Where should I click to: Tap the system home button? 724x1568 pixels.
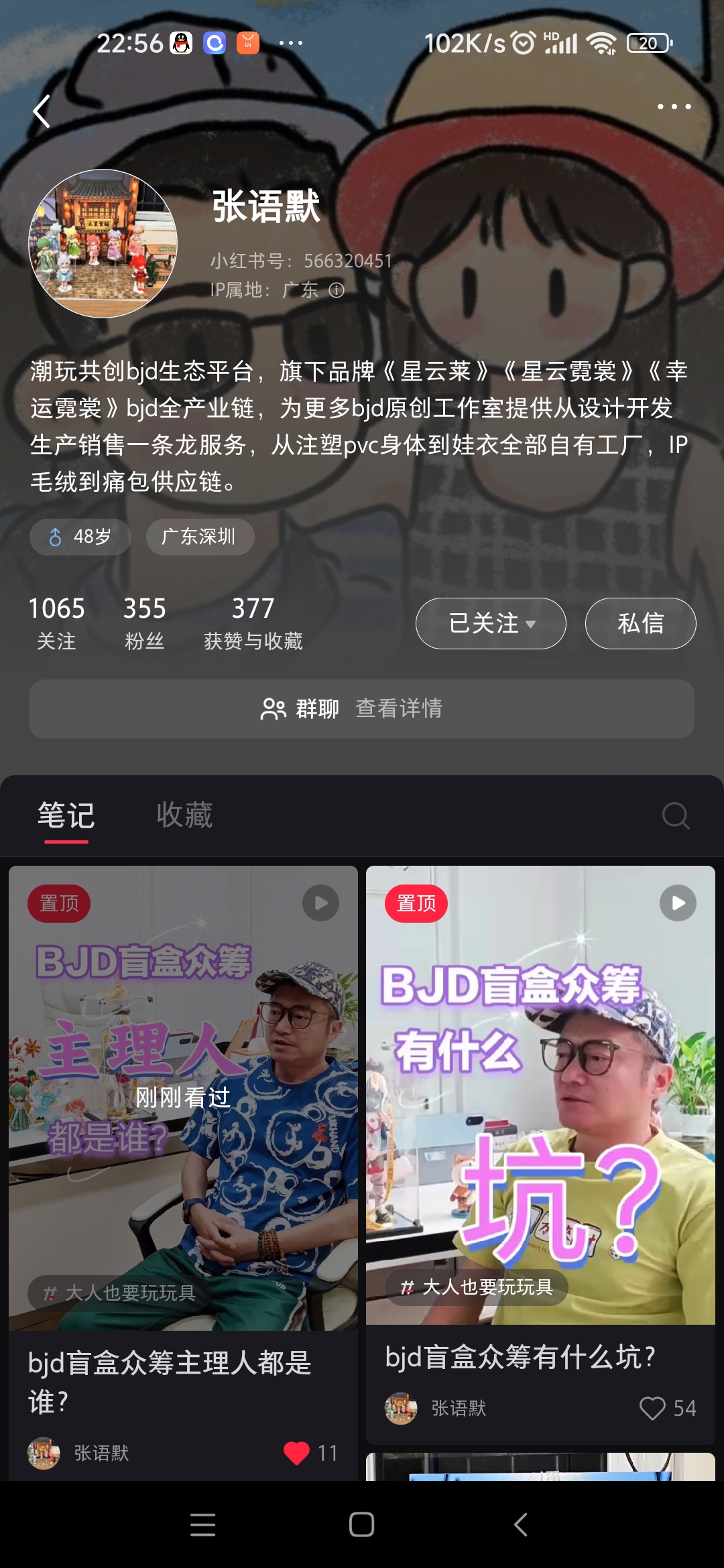(361, 1525)
